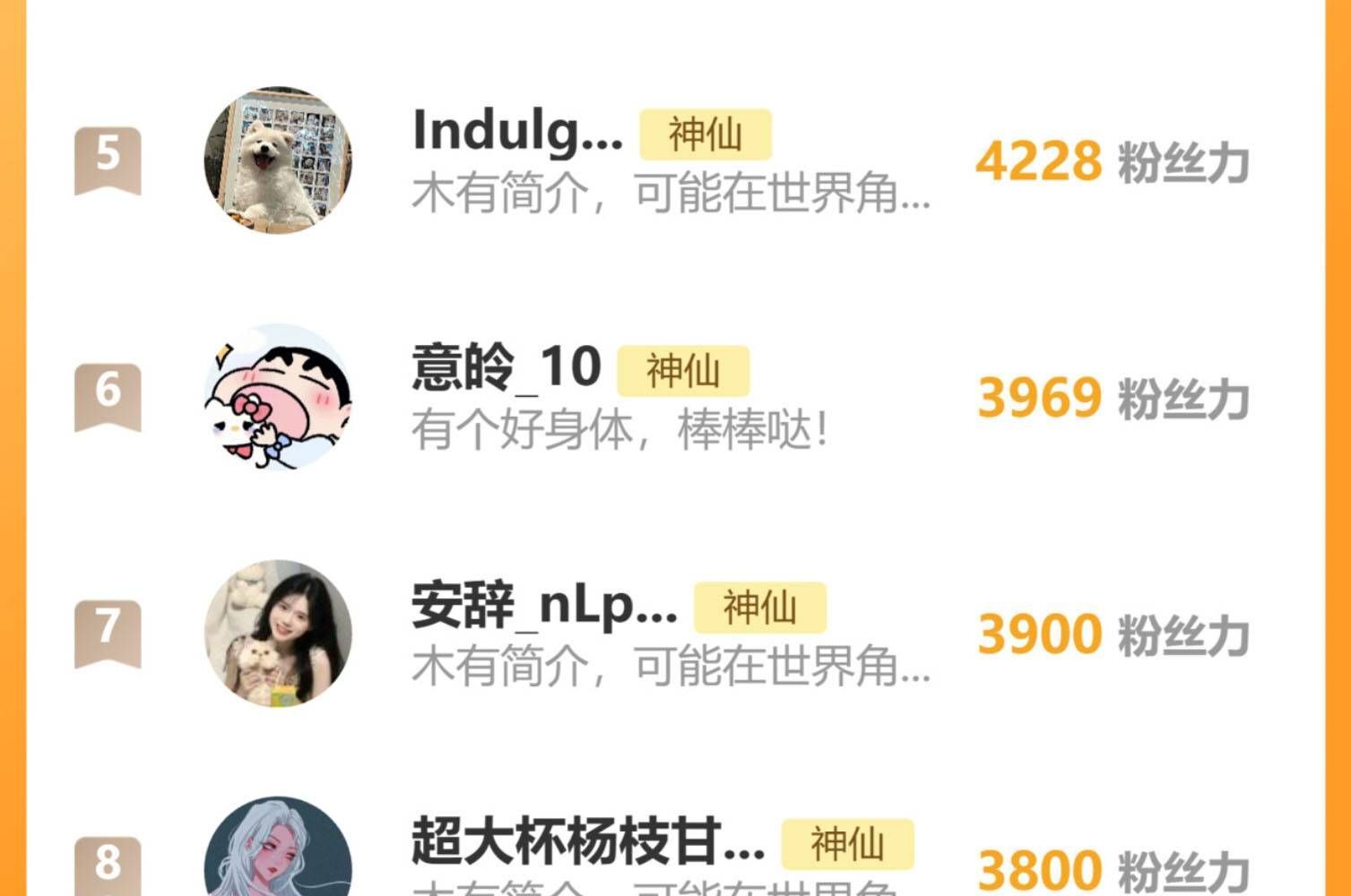View 意昤_10's cartoon avatar
Viewport: 1351px width, 896px height.
tap(278, 397)
